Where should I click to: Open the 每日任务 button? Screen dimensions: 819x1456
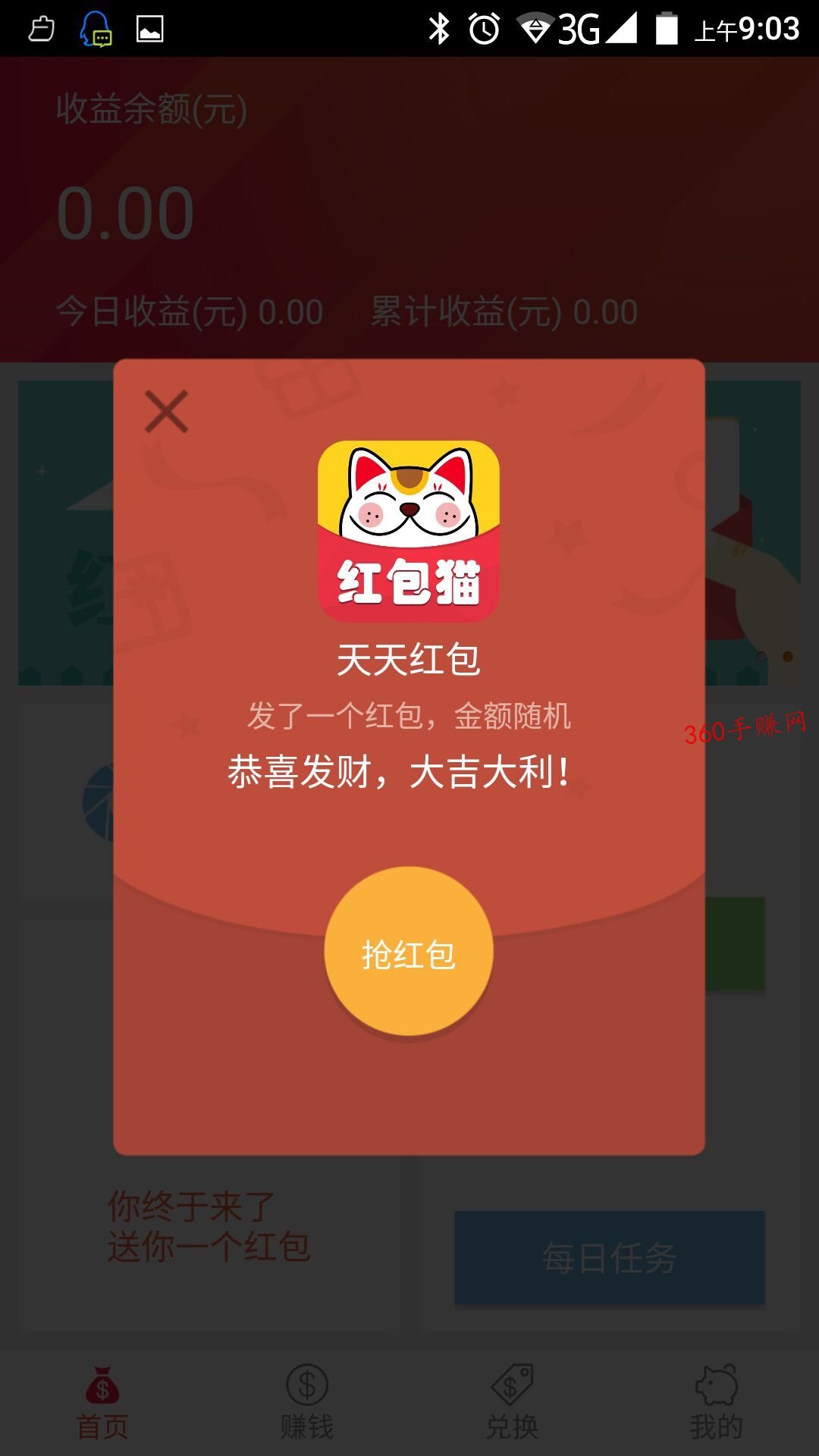point(609,1257)
